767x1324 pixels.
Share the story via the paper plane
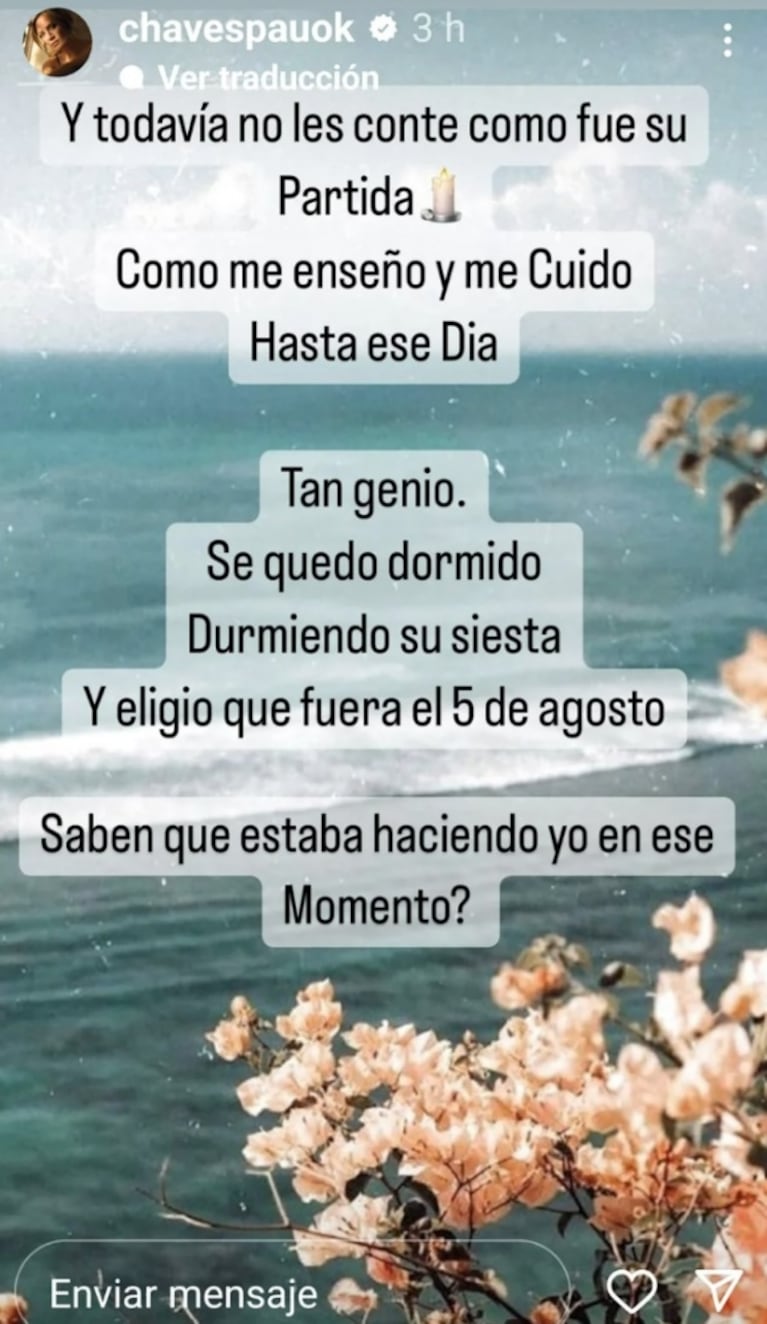click(x=716, y=1291)
